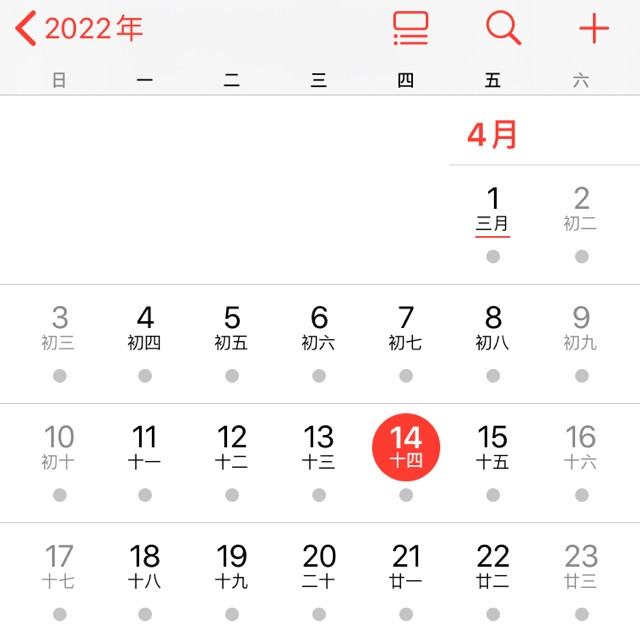Choose April 23 (廿三)
640x640 pixels.
point(580,567)
